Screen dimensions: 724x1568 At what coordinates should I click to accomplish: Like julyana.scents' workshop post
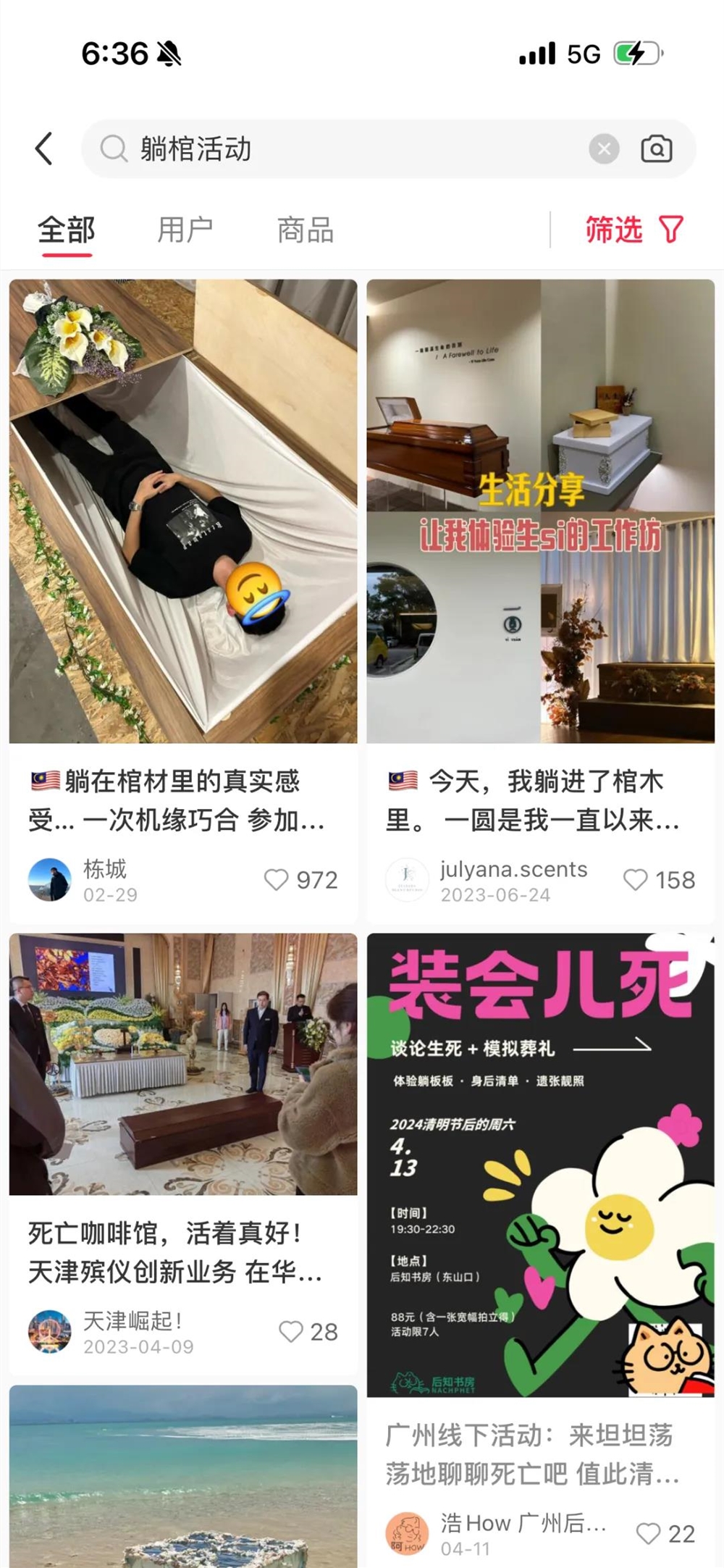coord(636,880)
